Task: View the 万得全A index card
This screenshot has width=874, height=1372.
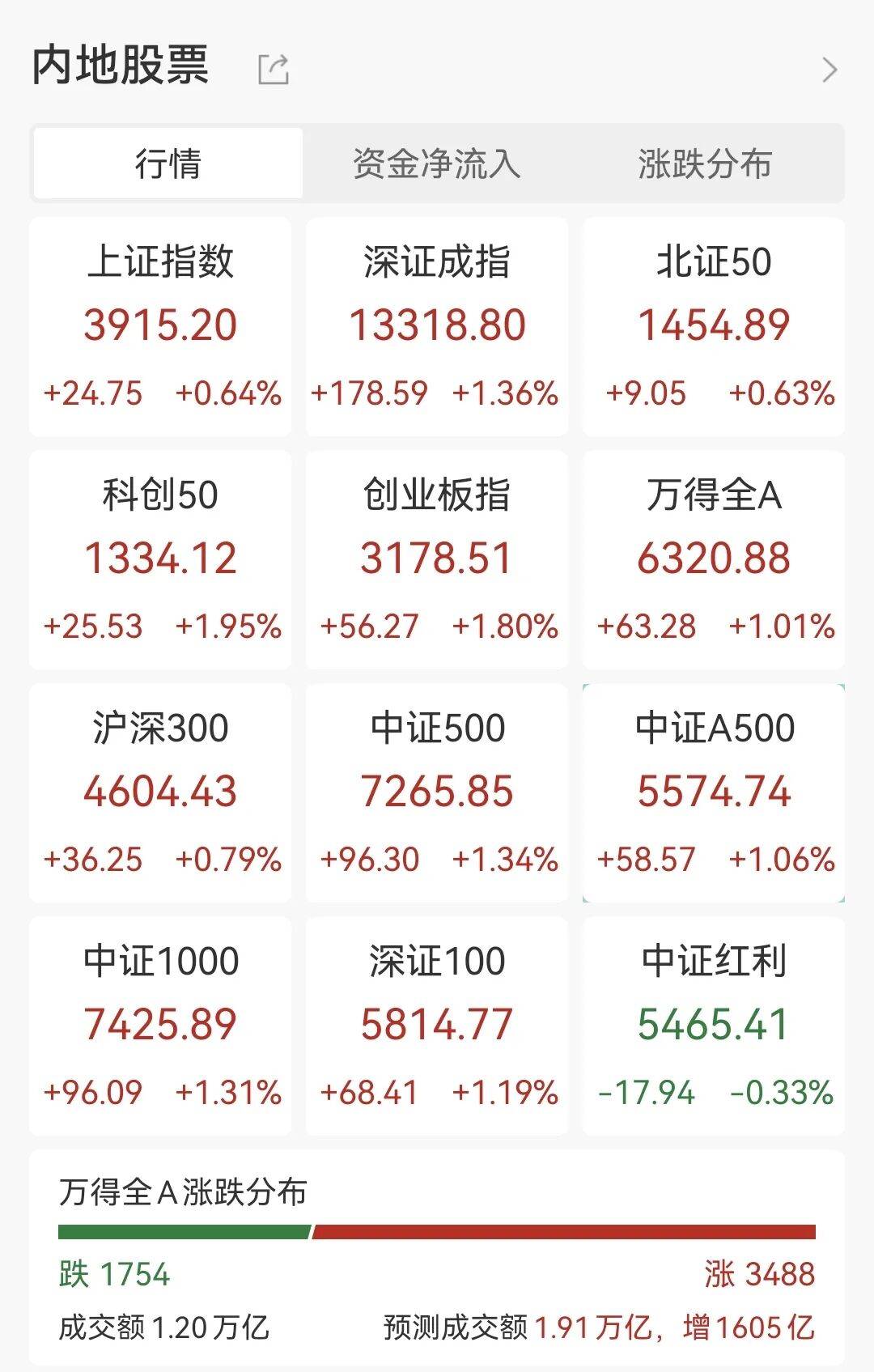Action: [x=712, y=559]
